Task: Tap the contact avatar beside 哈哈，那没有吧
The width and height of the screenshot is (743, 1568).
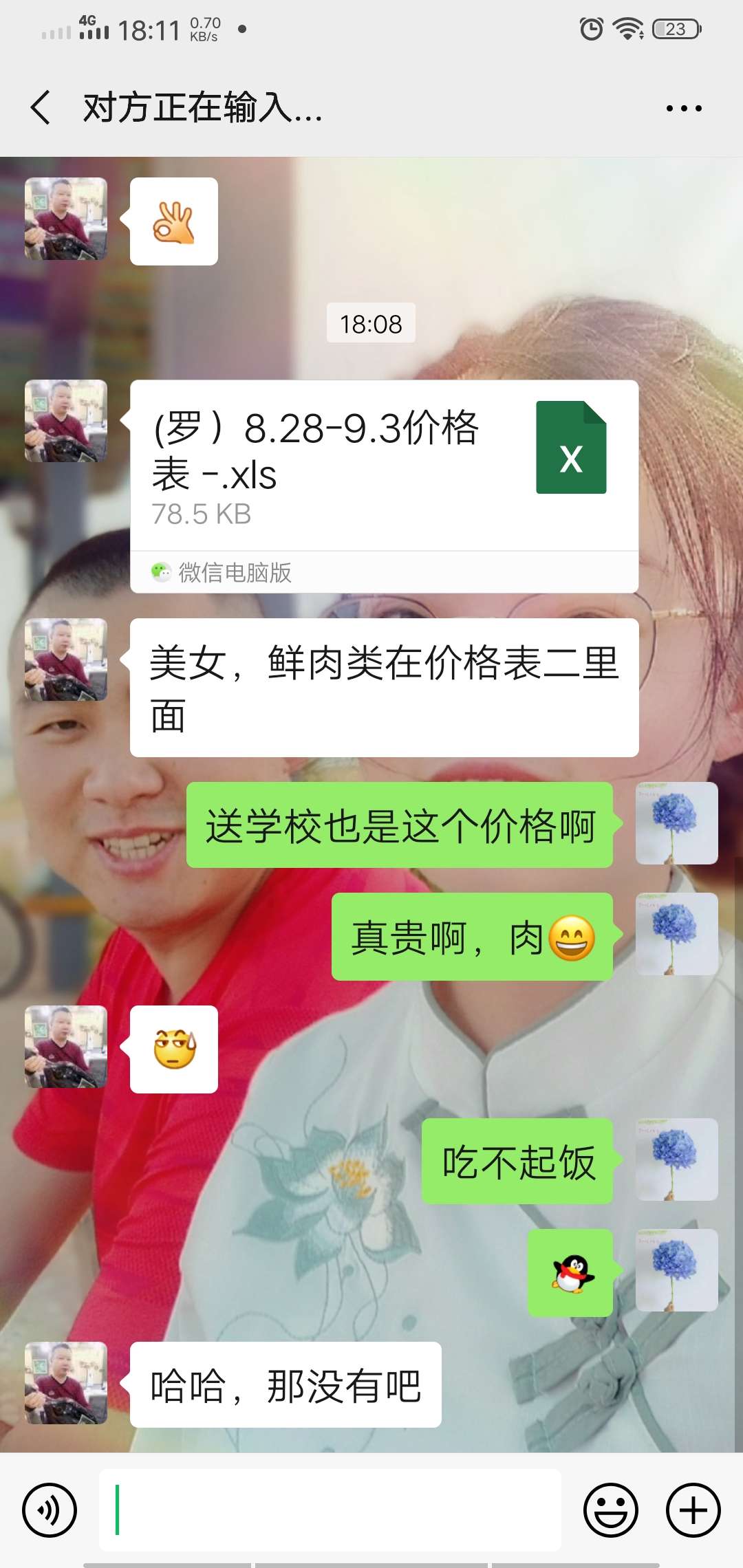Action: pos(66,1382)
